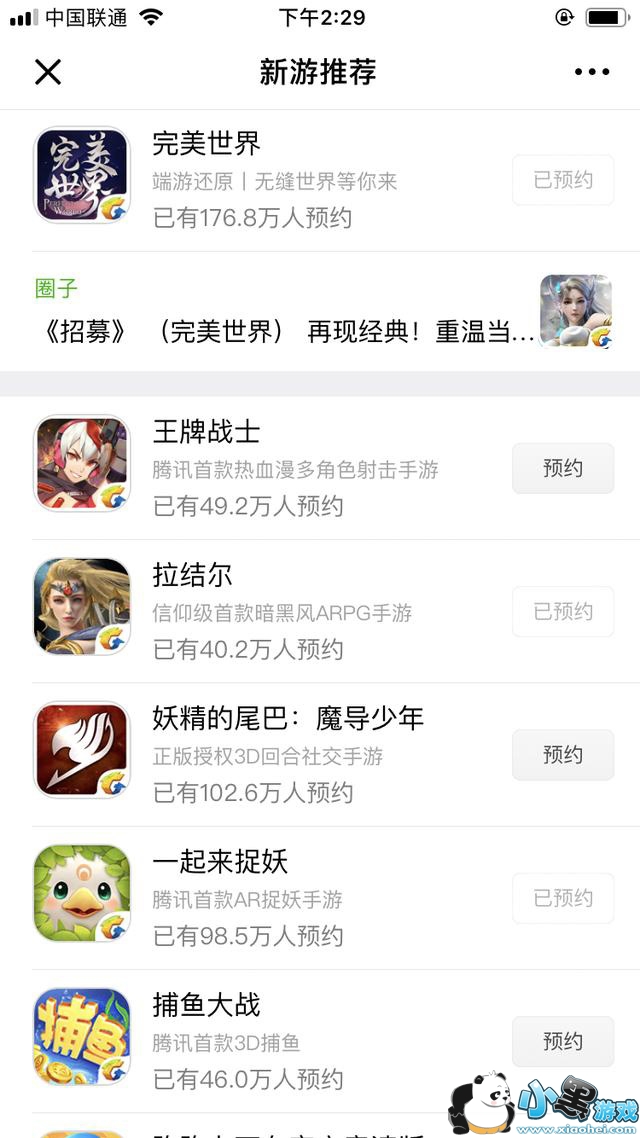This screenshot has width=640, height=1138.
Task: Tap 已预约 button for 一起来捉妖
Action: (x=563, y=898)
